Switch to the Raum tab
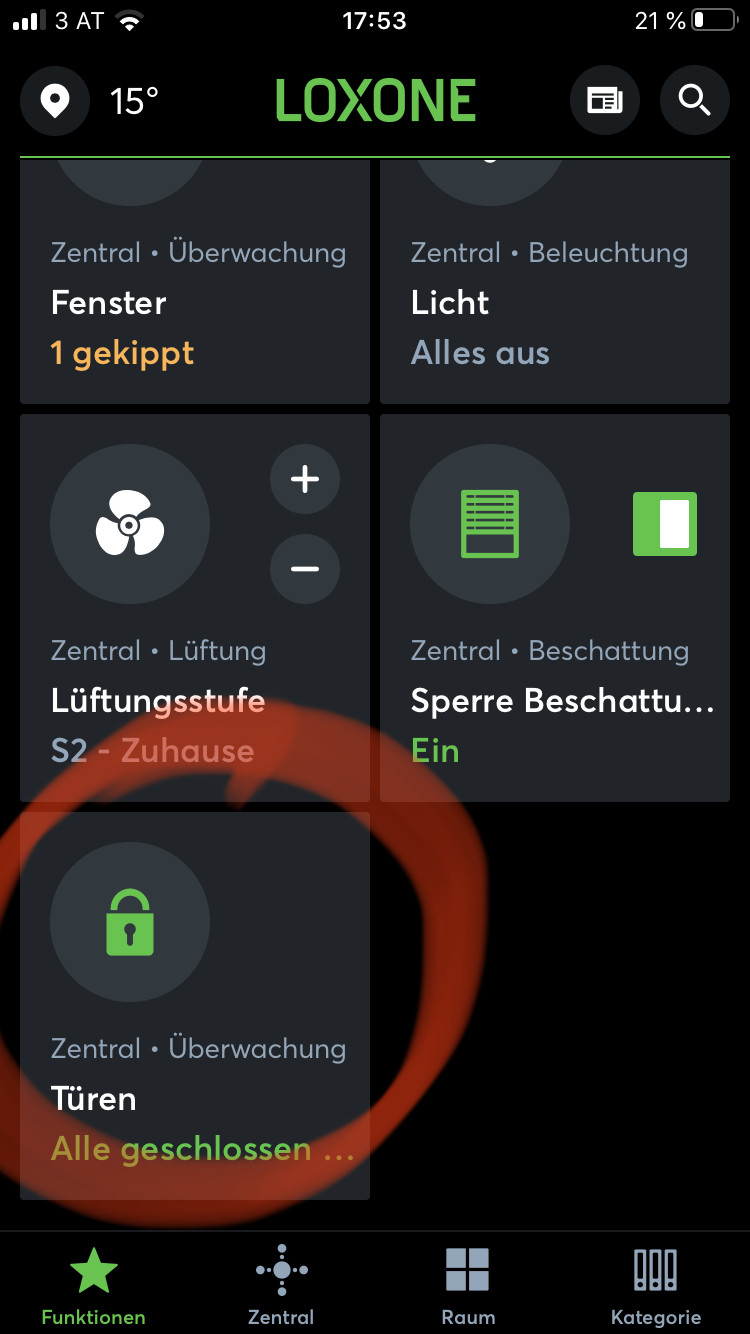Image resolution: width=750 pixels, height=1334 pixels. coord(468,1285)
